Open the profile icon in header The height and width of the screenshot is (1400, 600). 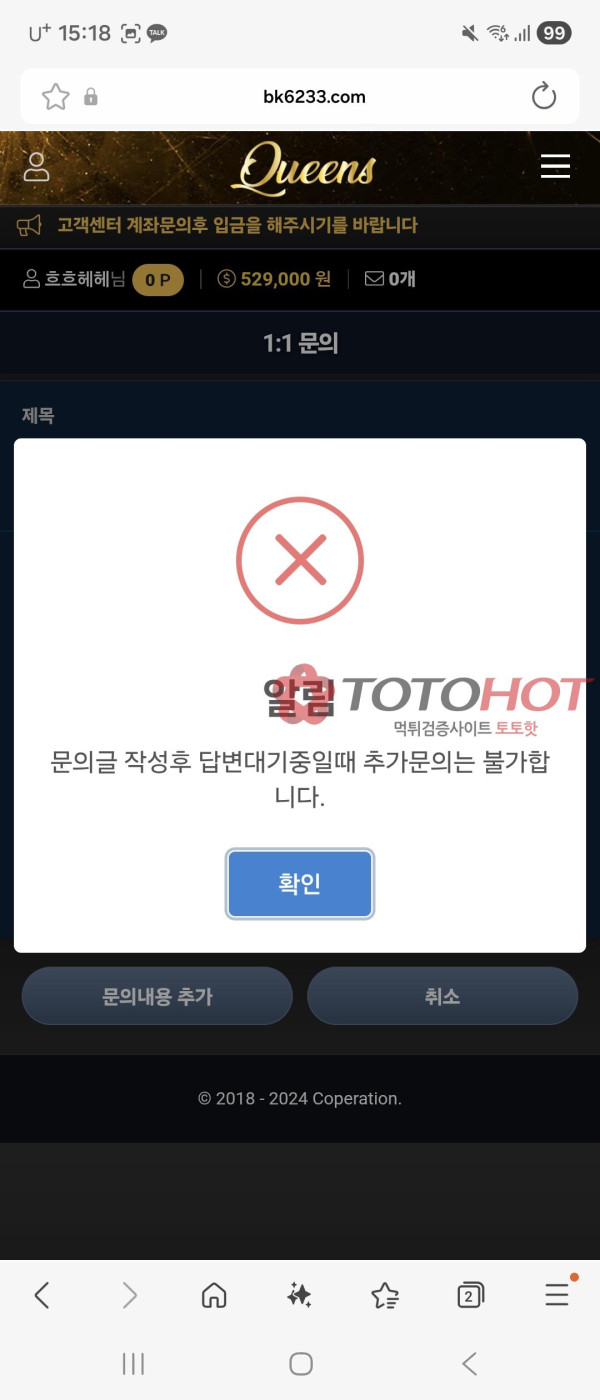[37, 167]
